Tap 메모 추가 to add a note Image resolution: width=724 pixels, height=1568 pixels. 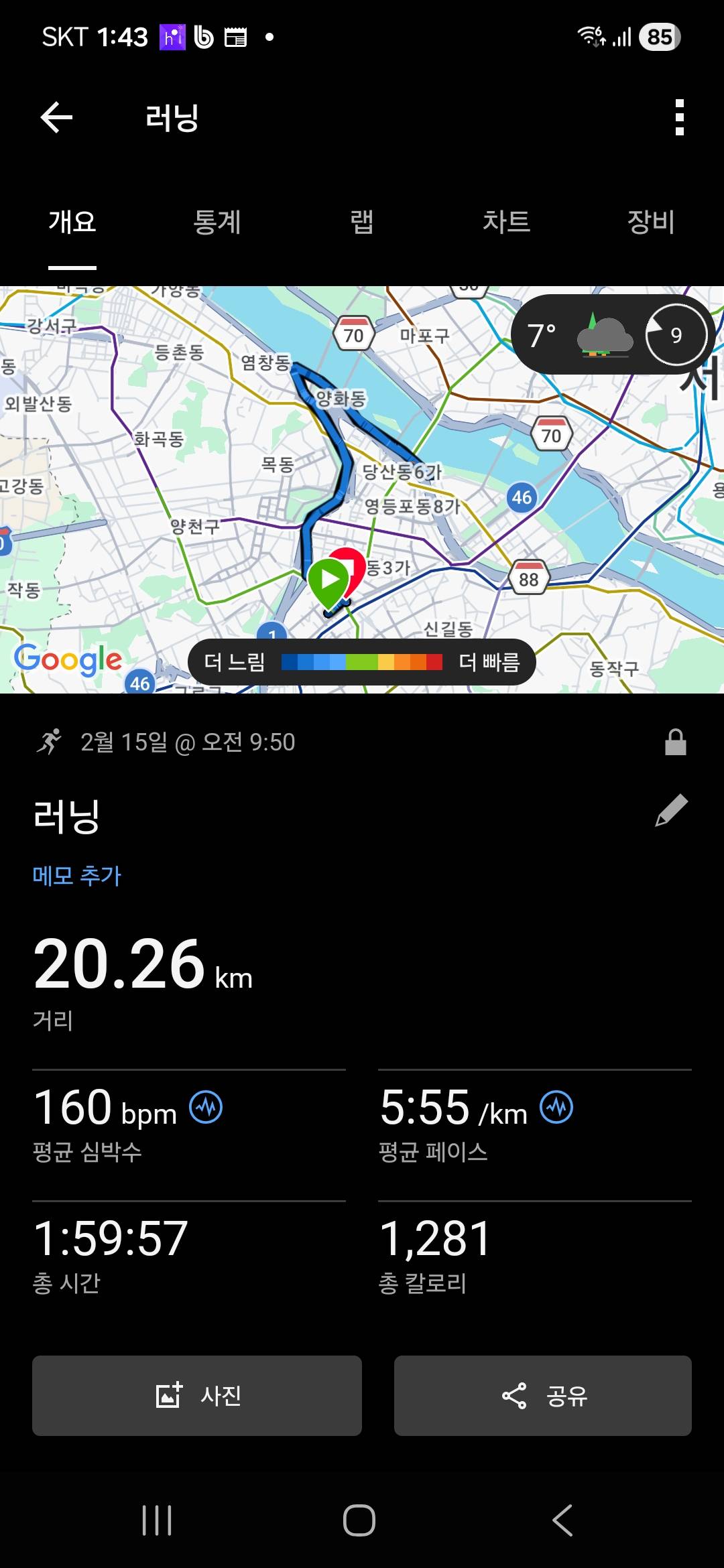pyautogui.click(x=77, y=876)
